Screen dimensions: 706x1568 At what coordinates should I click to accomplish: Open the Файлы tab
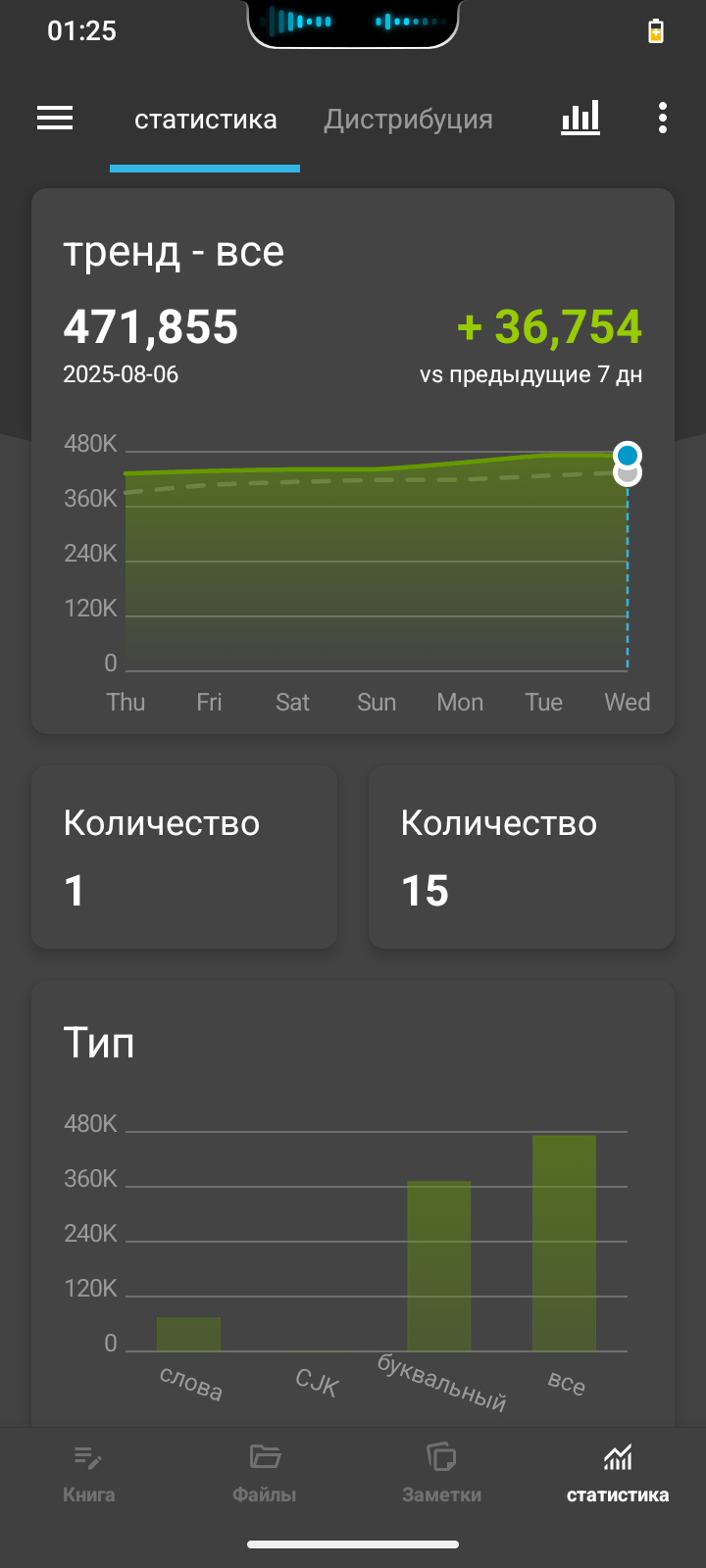point(265,1473)
